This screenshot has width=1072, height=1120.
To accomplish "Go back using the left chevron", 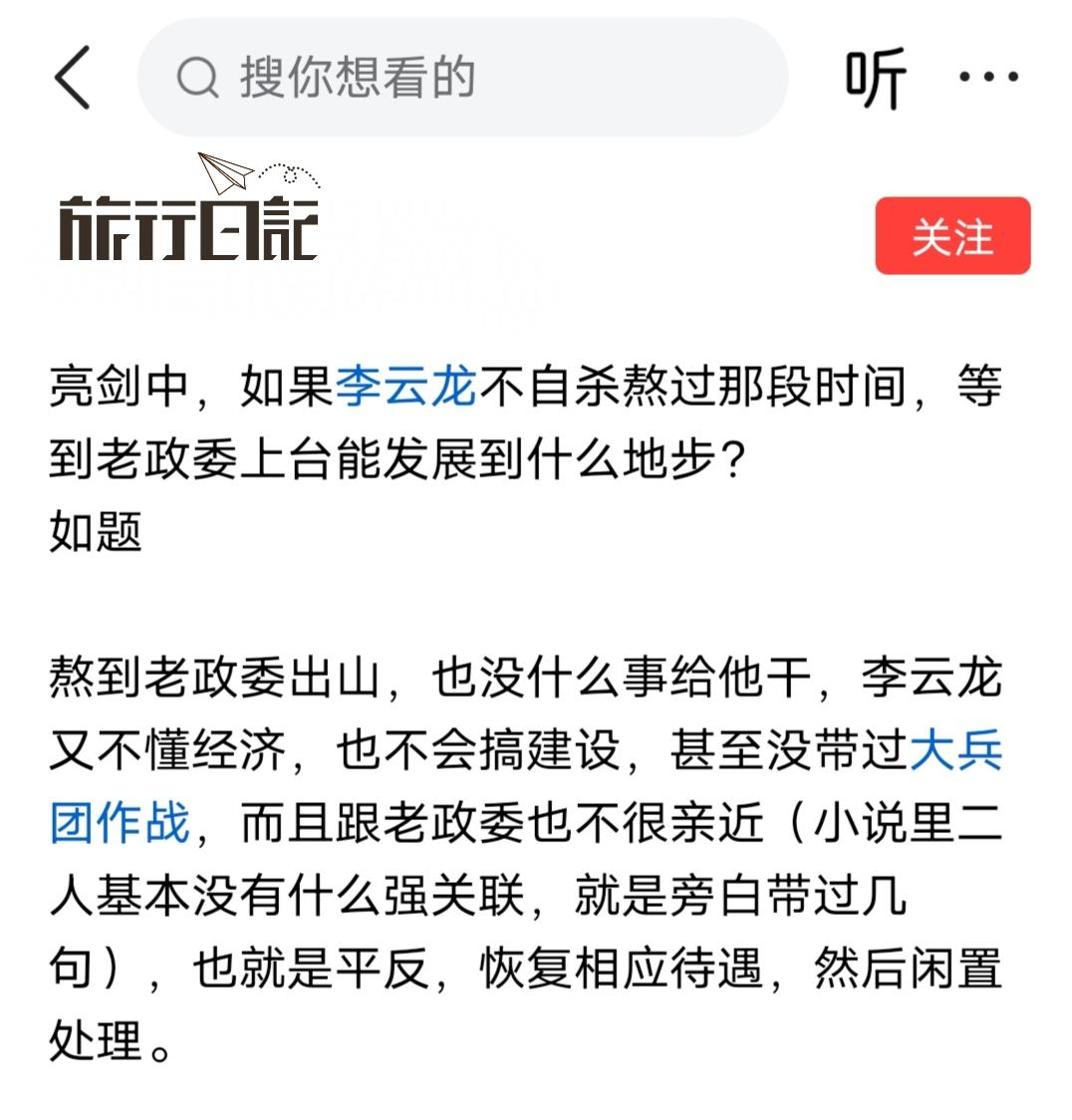I will click(72, 77).
